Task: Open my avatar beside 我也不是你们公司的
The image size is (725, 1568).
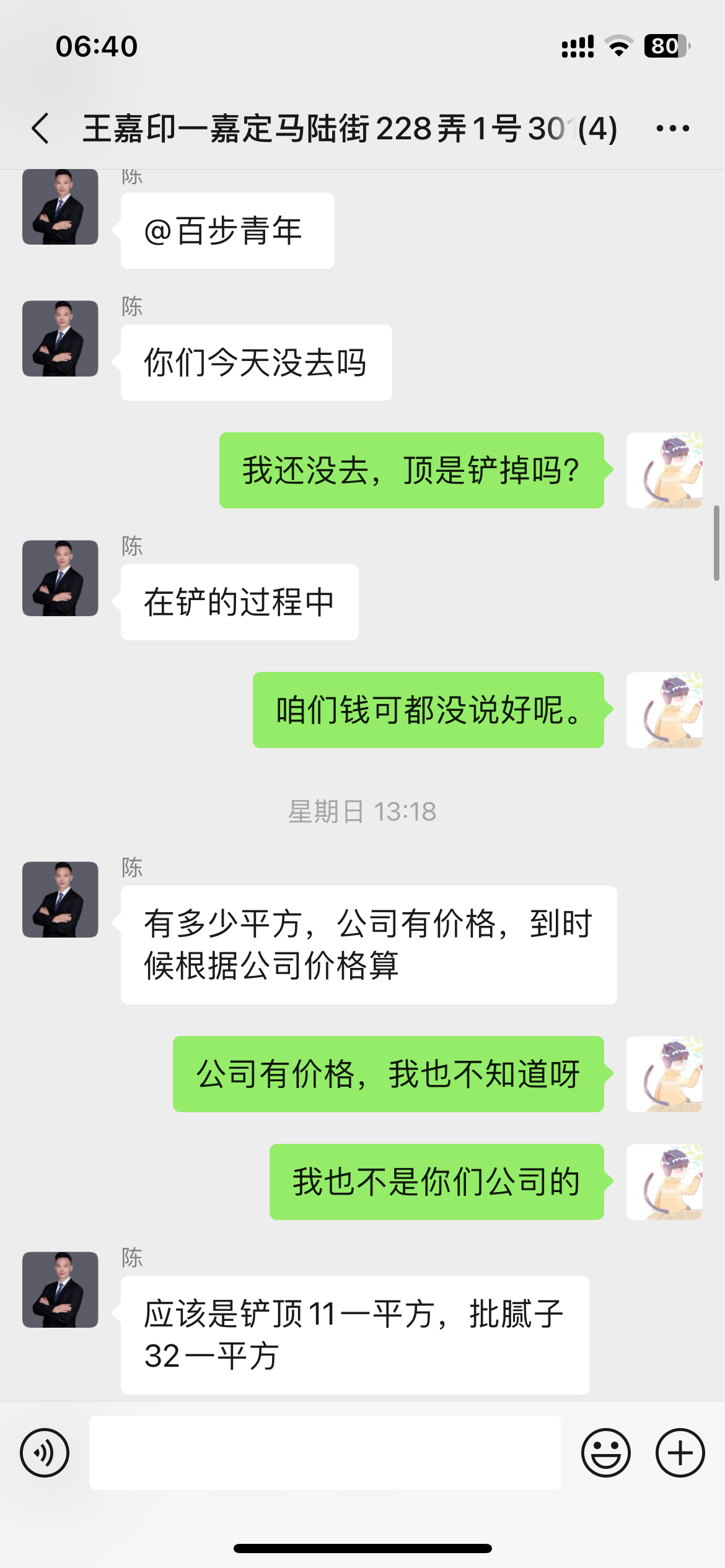Action: [x=664, y=1182]
